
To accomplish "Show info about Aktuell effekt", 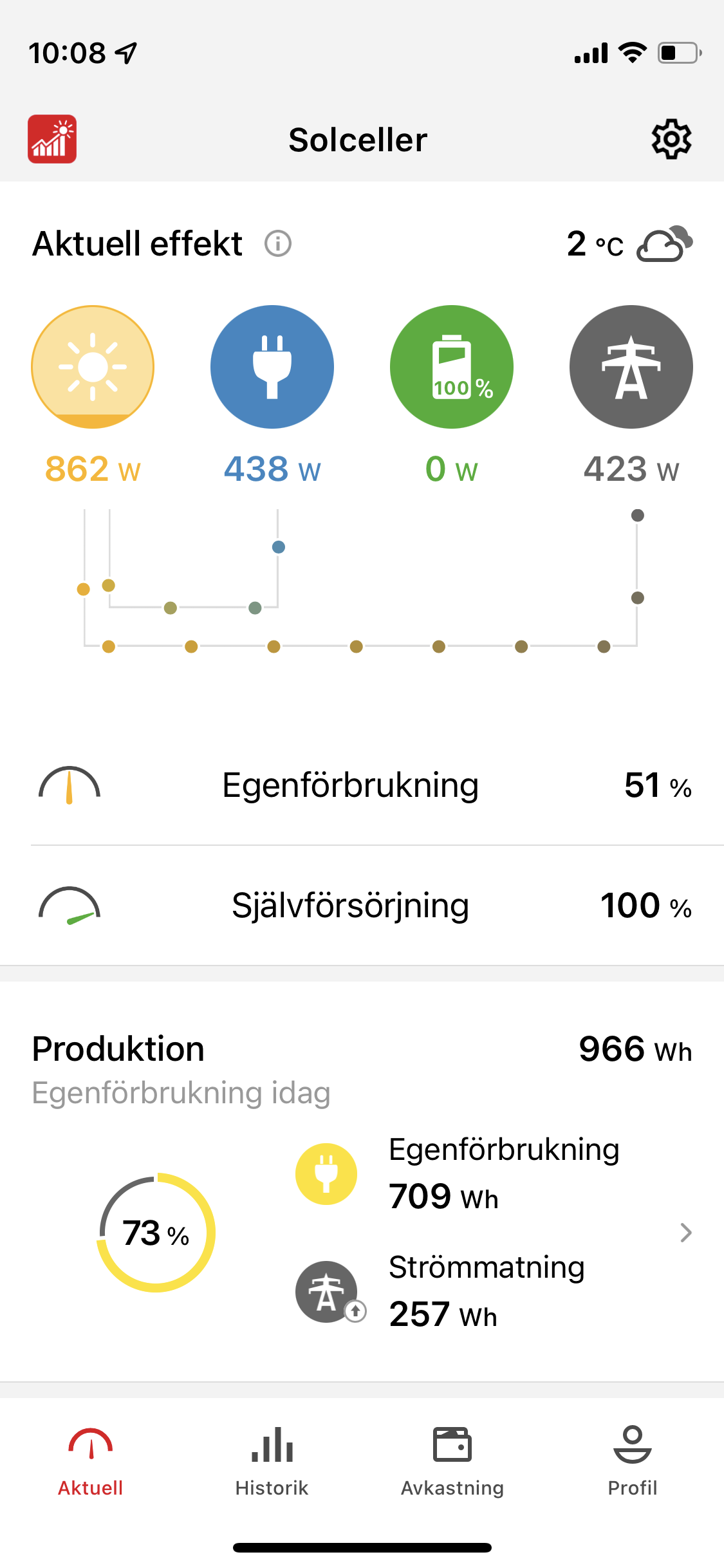I will (278, 244).
